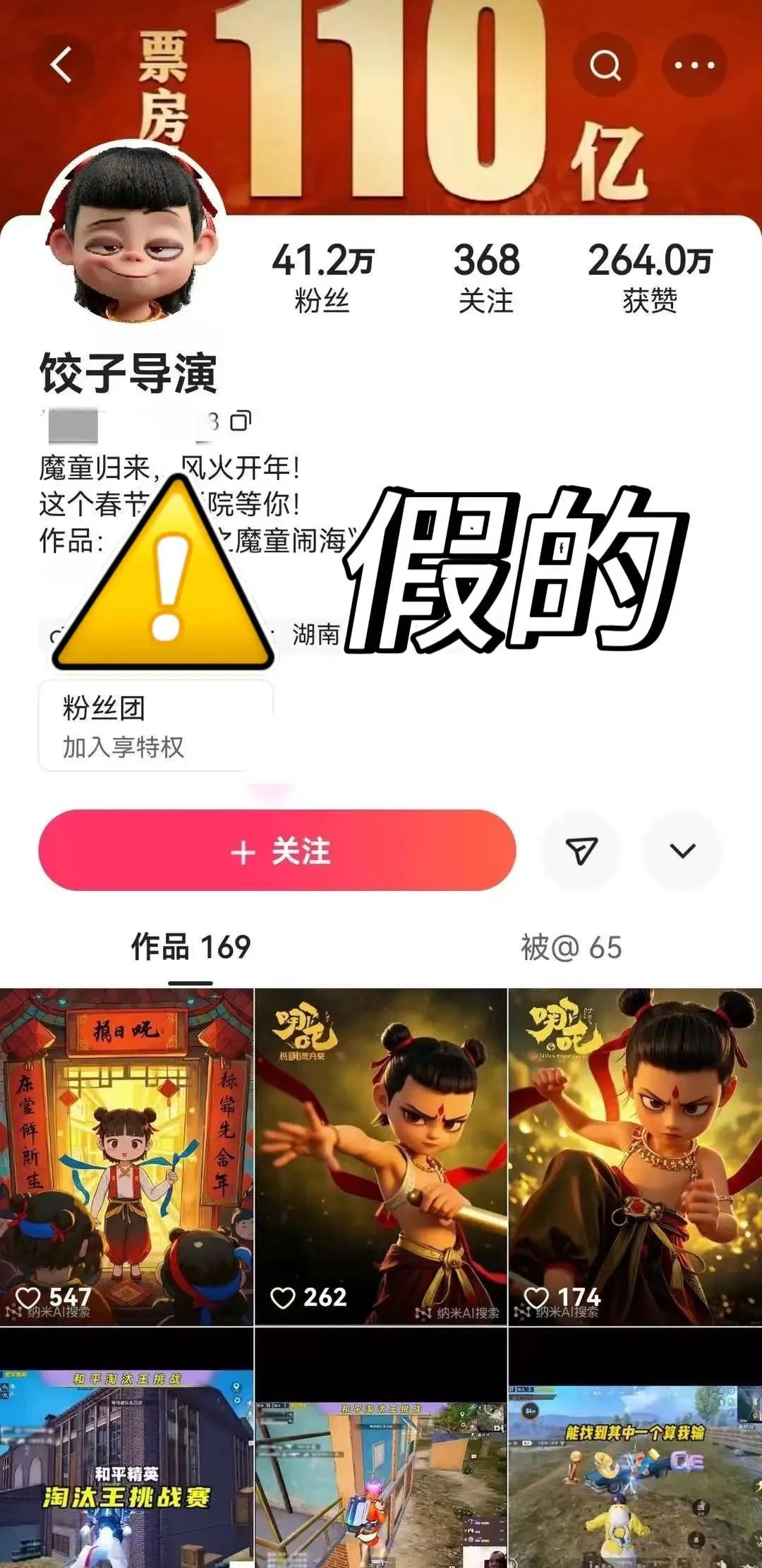This screenshot has height=1568, width=762.
Task: Open the video with 262 likes
Action: pos(381,1156)
